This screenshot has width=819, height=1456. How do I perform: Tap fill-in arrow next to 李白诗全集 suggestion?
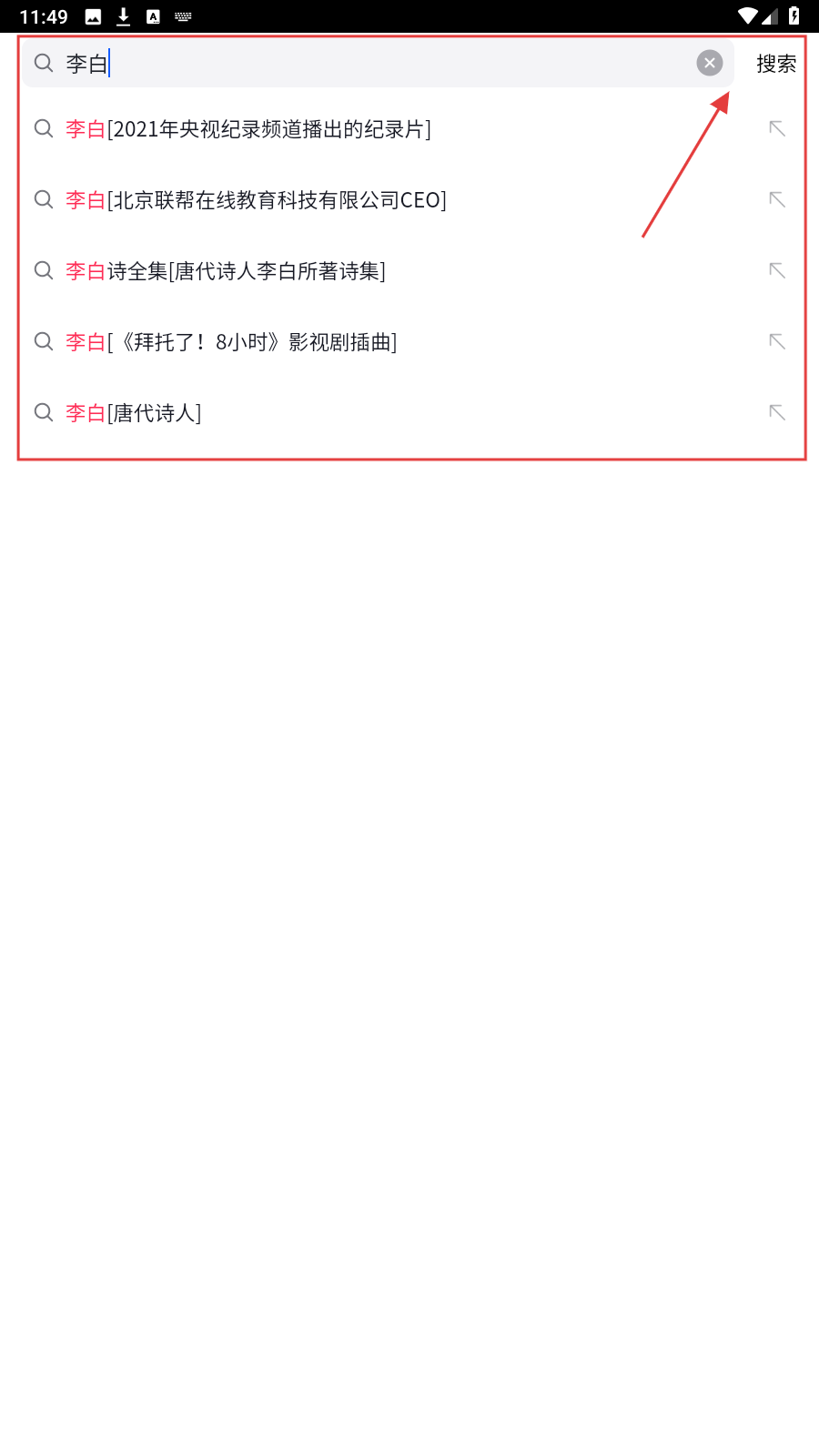(777, 270)
